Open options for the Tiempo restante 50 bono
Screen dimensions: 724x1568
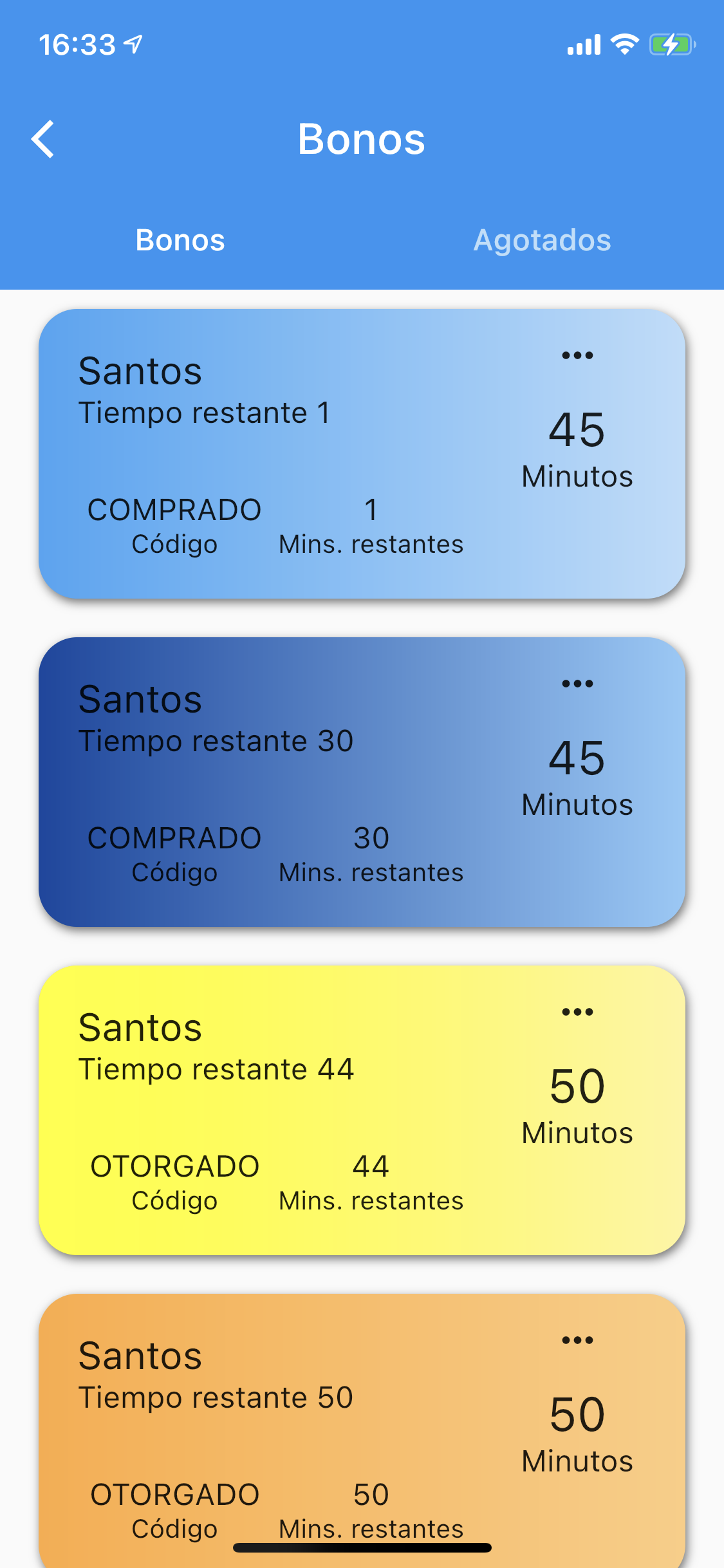coord(577,1340)
